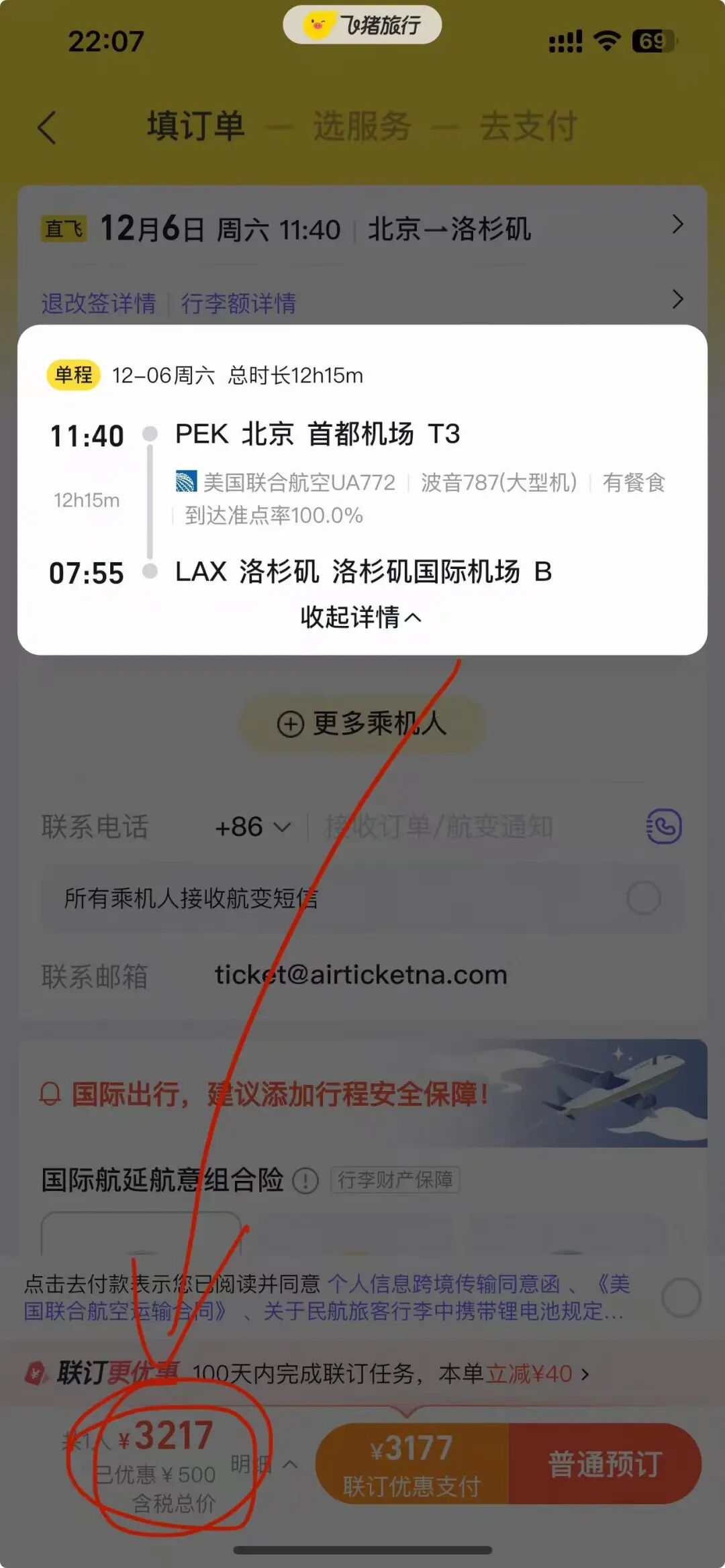The width and height of the screenshot is (725, 1568).
Task: Open 行李额详情 baggage allowance details
Action: pyautogui.click(x=238, y=303)
